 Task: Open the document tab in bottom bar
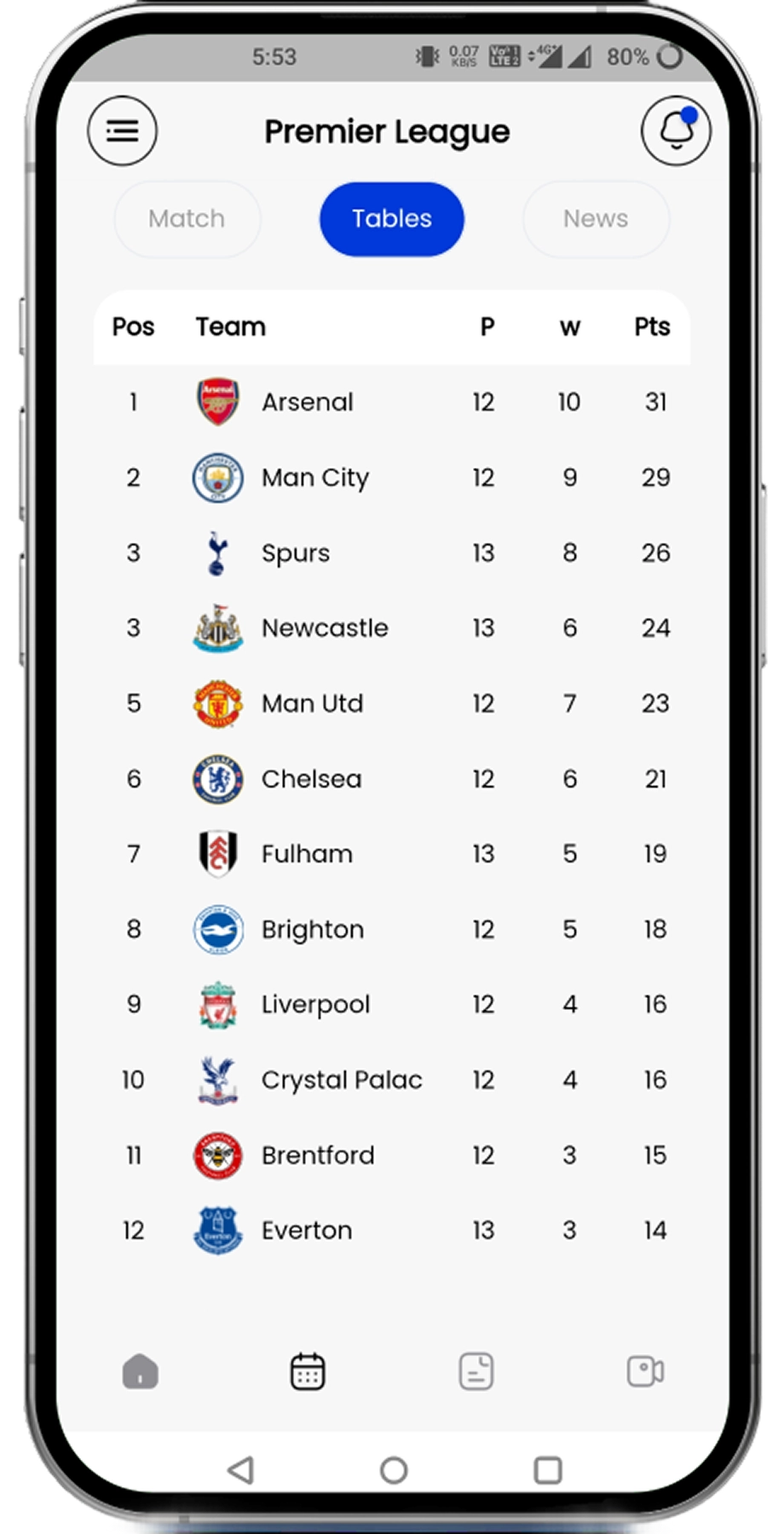(x=476, y=1372)
